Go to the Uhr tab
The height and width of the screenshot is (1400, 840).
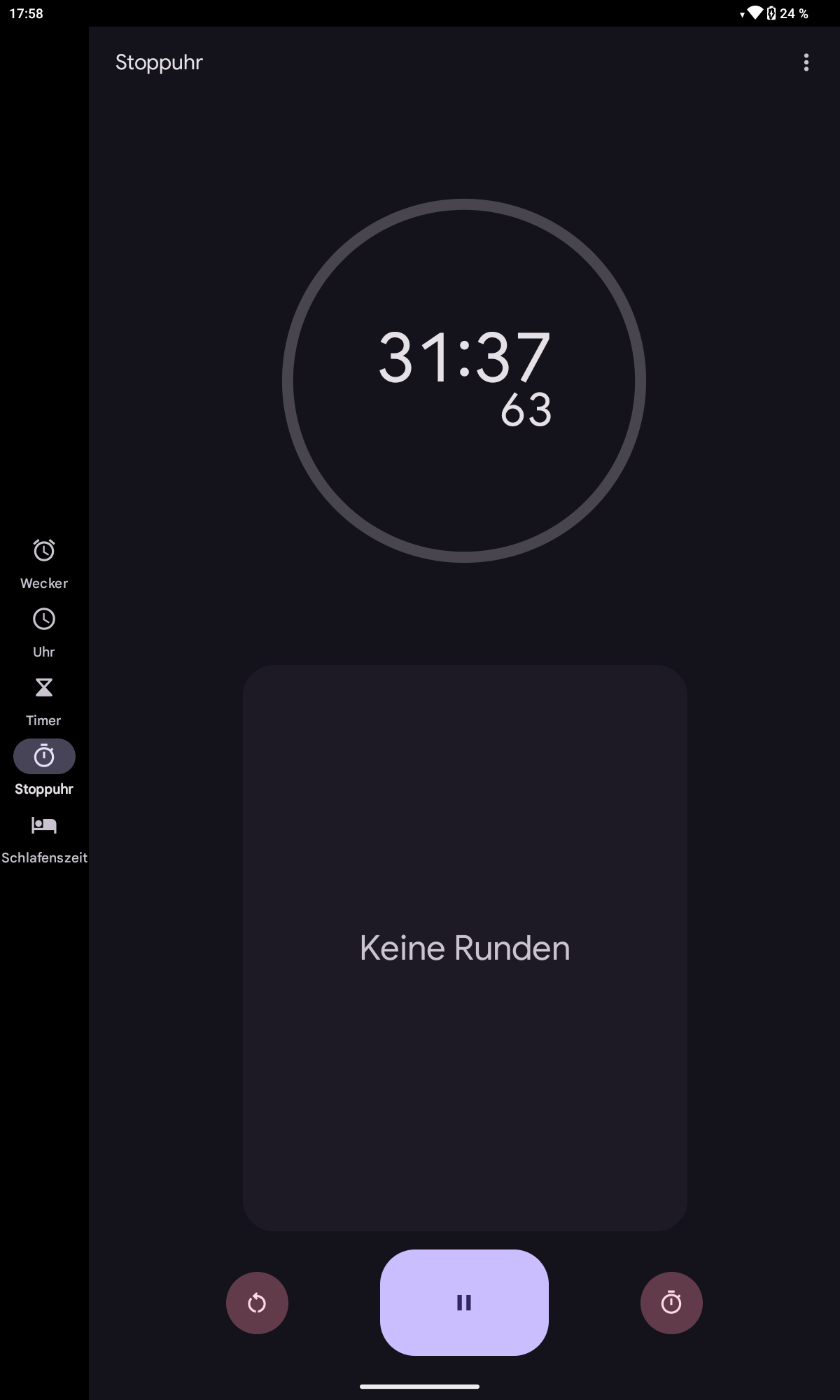tap(44, 633)
